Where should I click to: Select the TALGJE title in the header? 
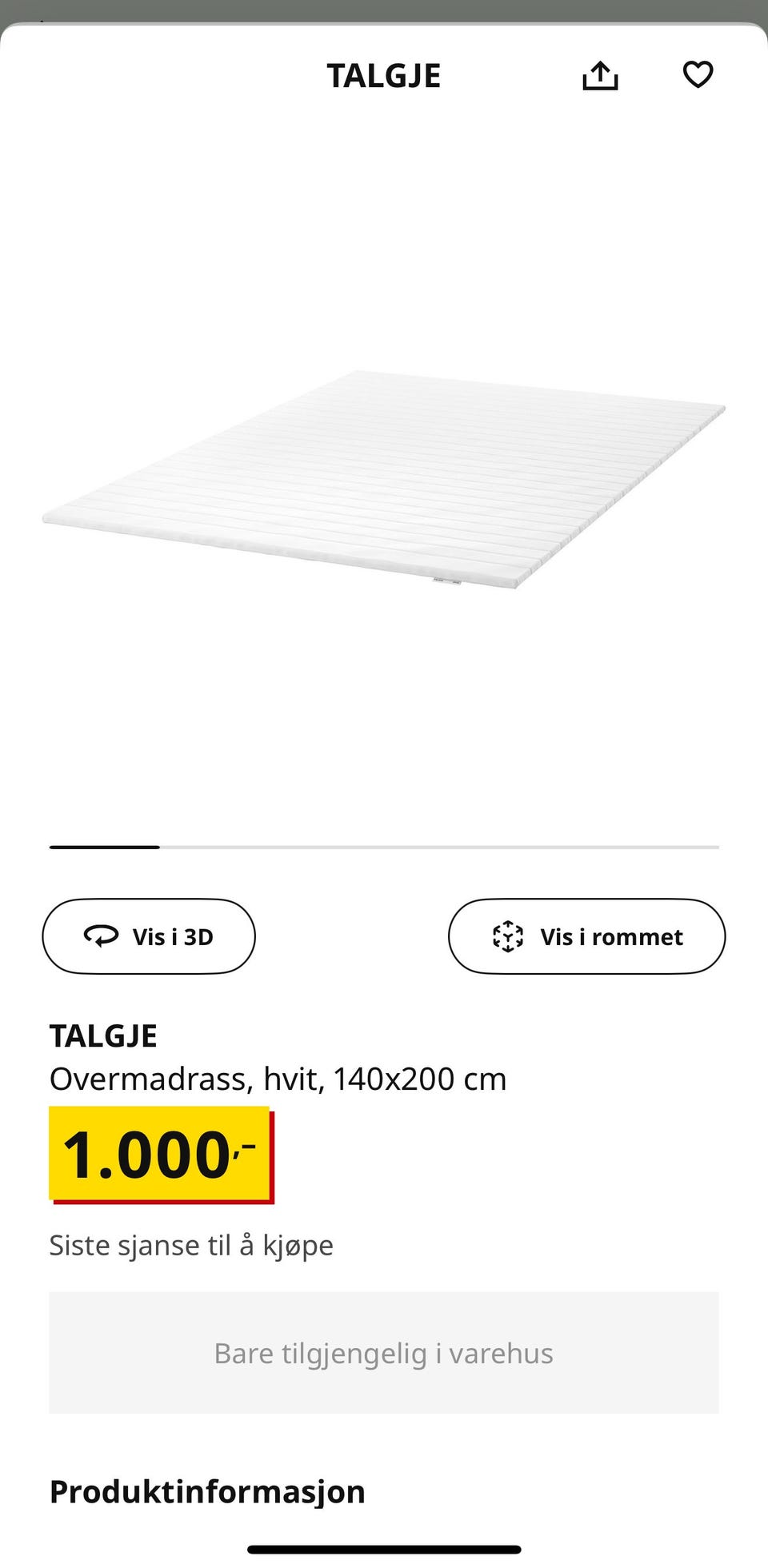(x=383, y=75)
